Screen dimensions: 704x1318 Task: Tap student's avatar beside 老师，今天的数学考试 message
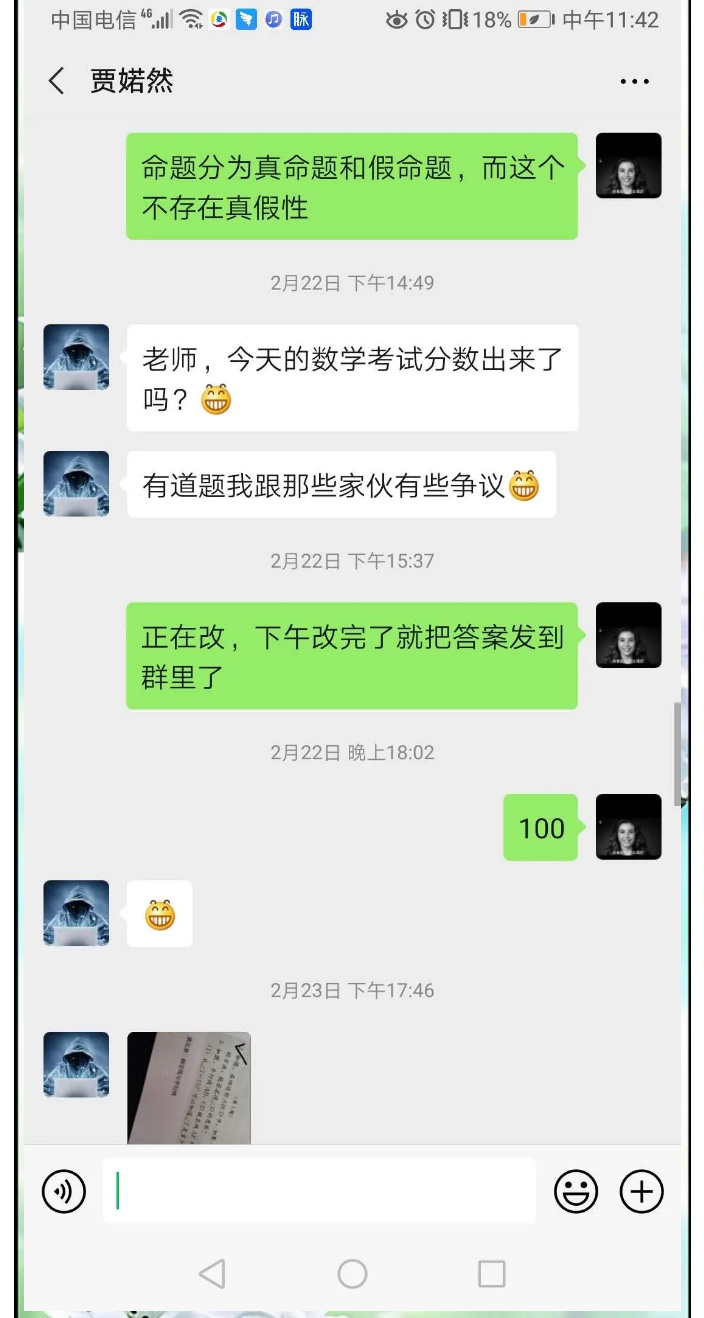coord(76,357)
